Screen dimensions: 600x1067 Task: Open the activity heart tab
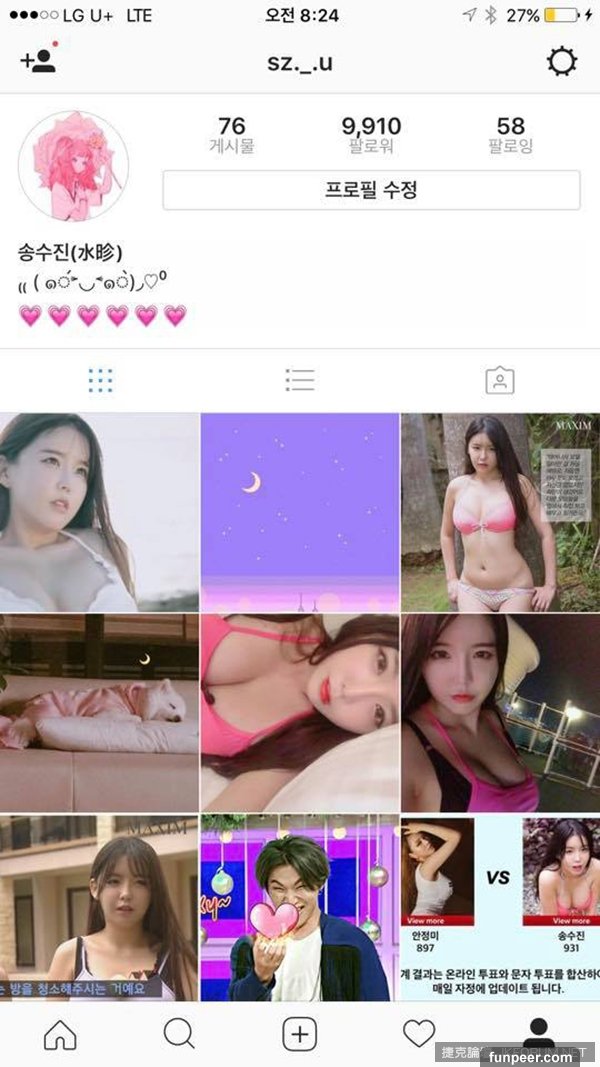tap(419, 1035)
